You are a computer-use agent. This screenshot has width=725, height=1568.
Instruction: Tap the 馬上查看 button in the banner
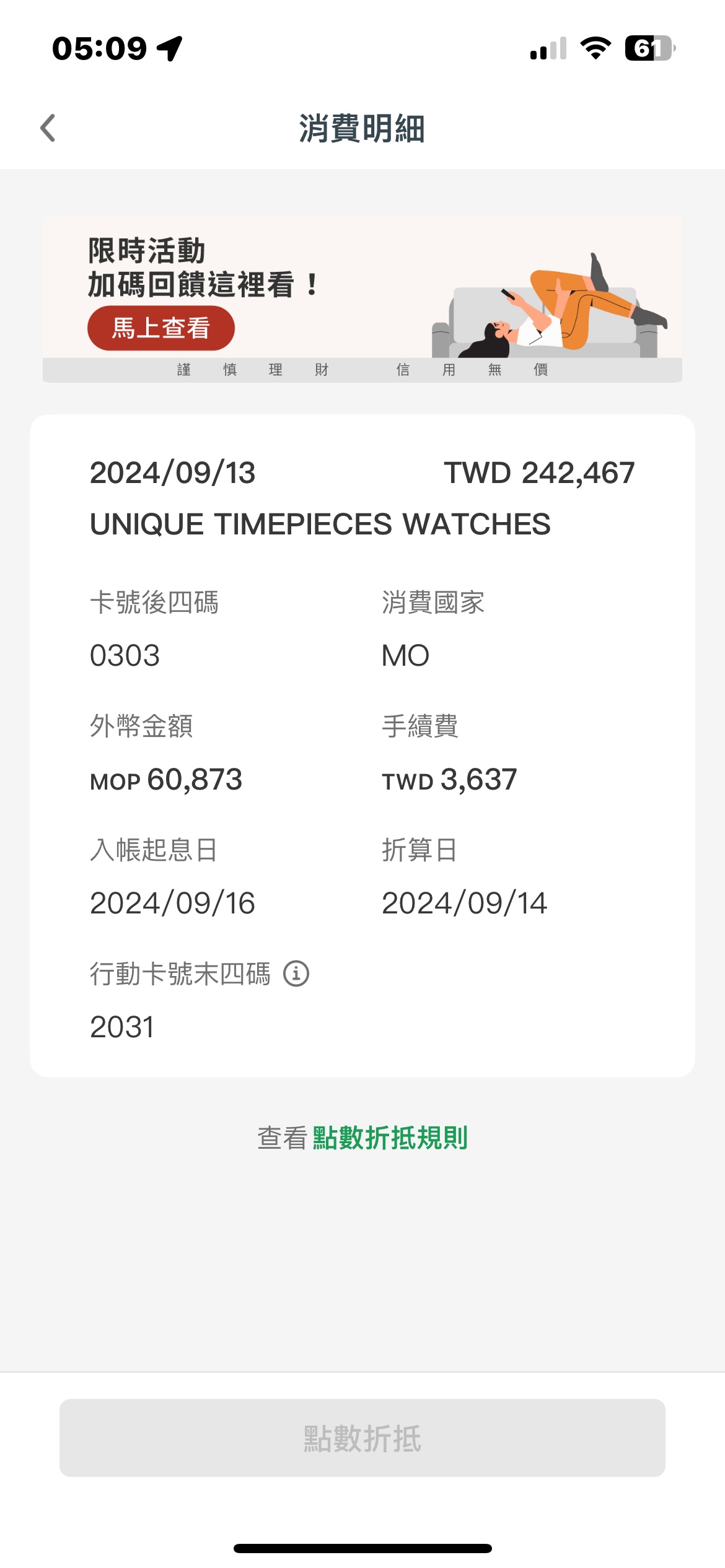pyautogui.click(x=161, y=328)
